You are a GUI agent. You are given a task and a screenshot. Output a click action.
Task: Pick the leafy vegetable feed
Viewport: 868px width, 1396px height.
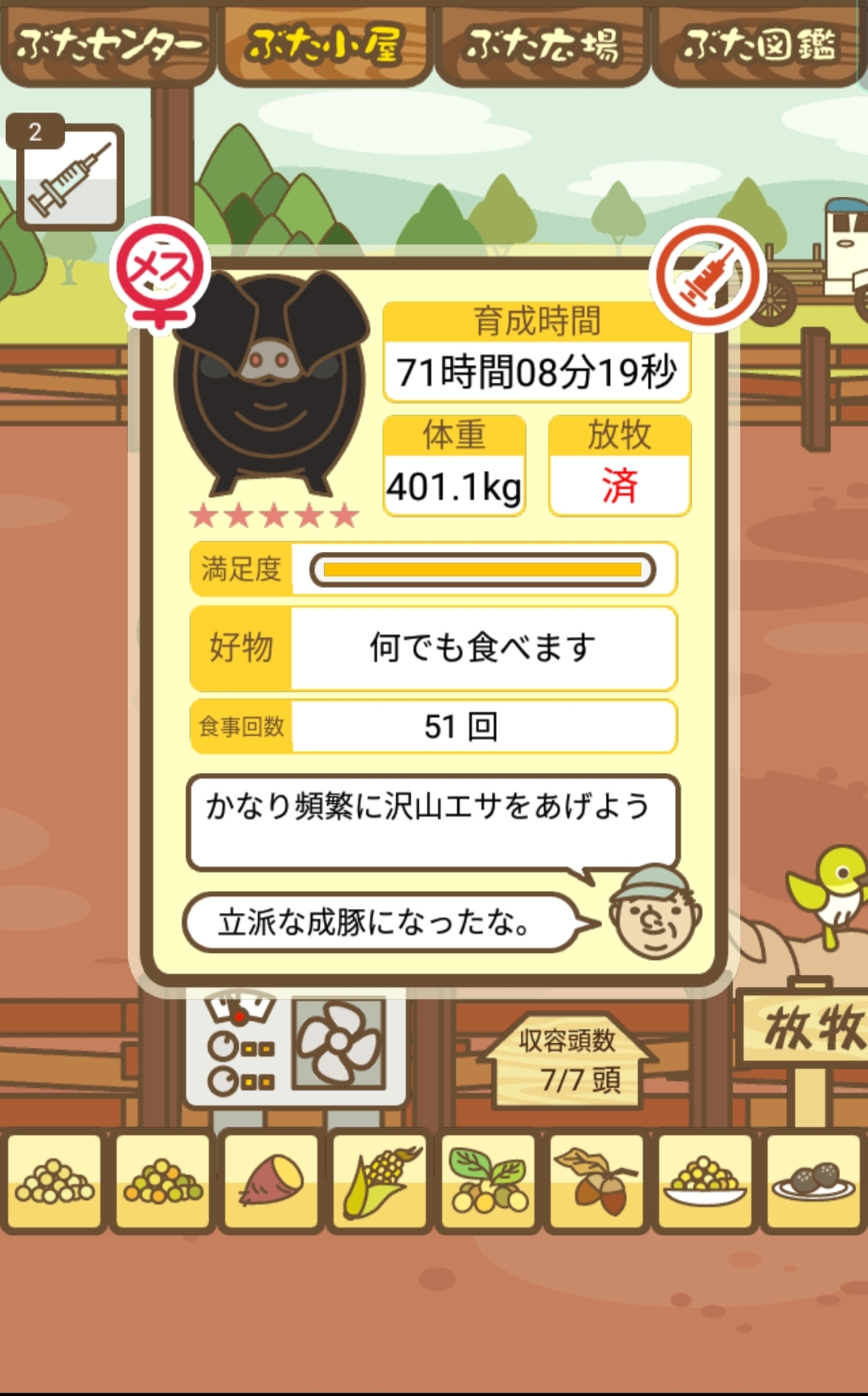(489, 1181)
